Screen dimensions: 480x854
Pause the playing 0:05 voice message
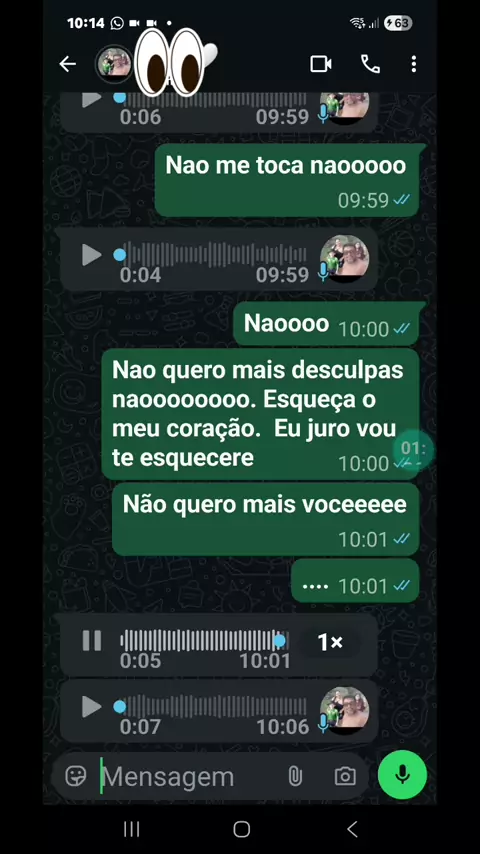(92, 640)
